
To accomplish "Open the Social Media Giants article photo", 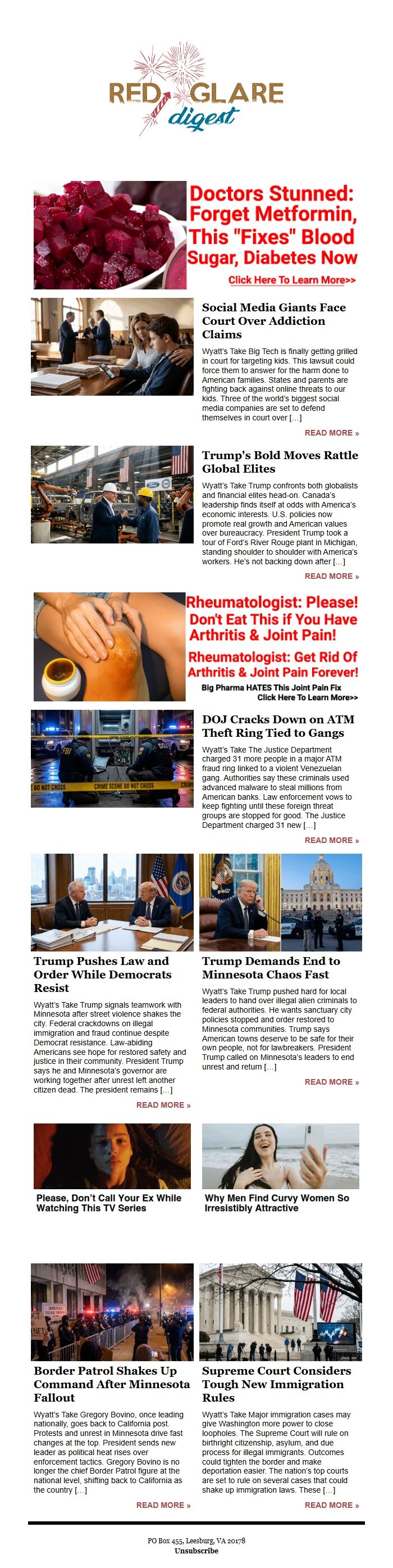I will pos(112,346).
